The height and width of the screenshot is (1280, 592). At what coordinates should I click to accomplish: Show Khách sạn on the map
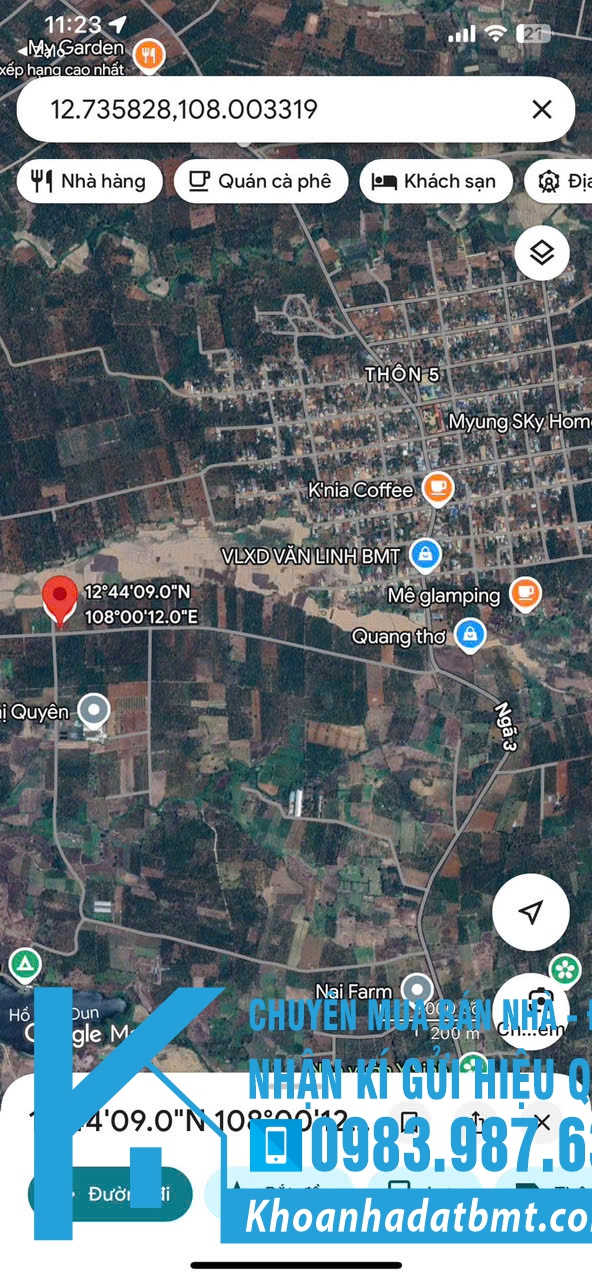coord(435,181)
